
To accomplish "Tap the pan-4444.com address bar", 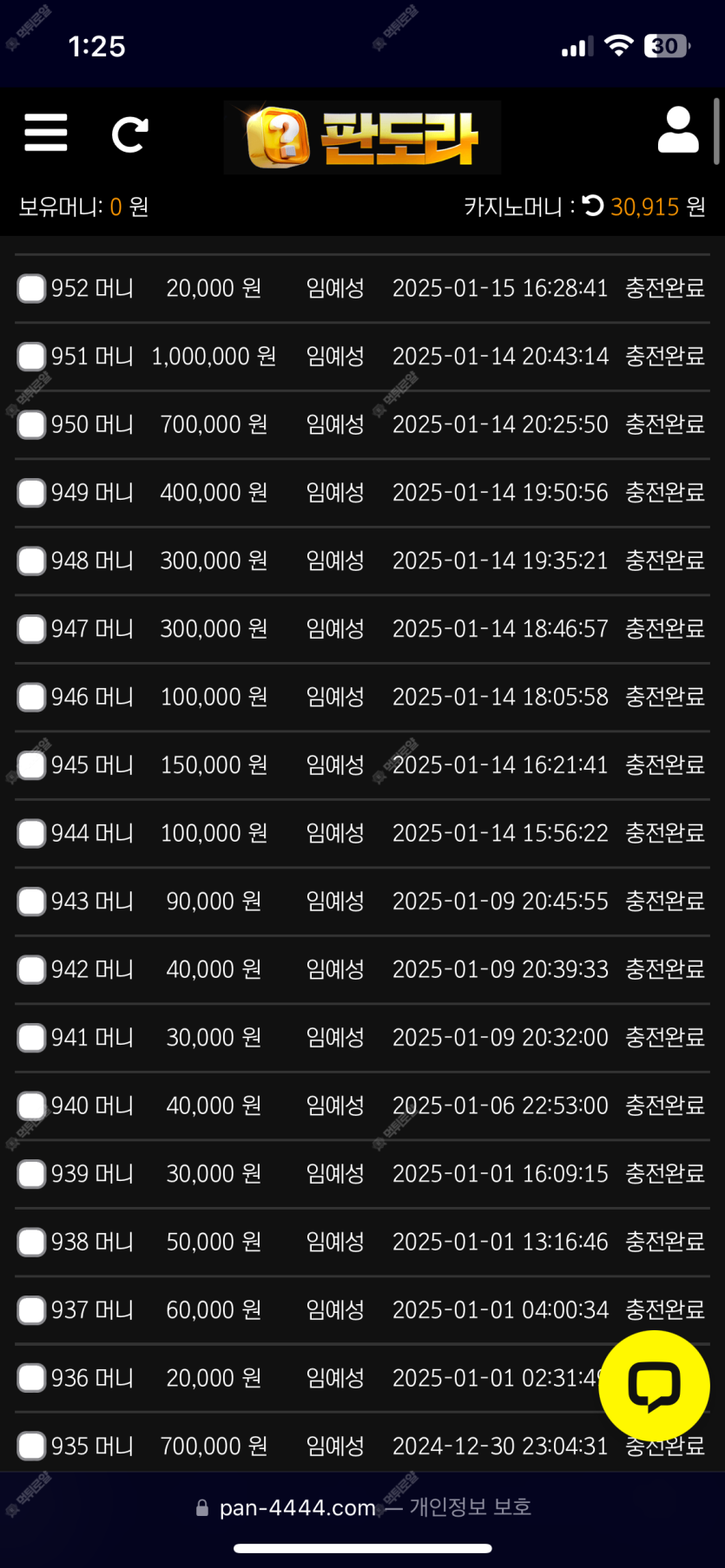I will (363, 1507).
